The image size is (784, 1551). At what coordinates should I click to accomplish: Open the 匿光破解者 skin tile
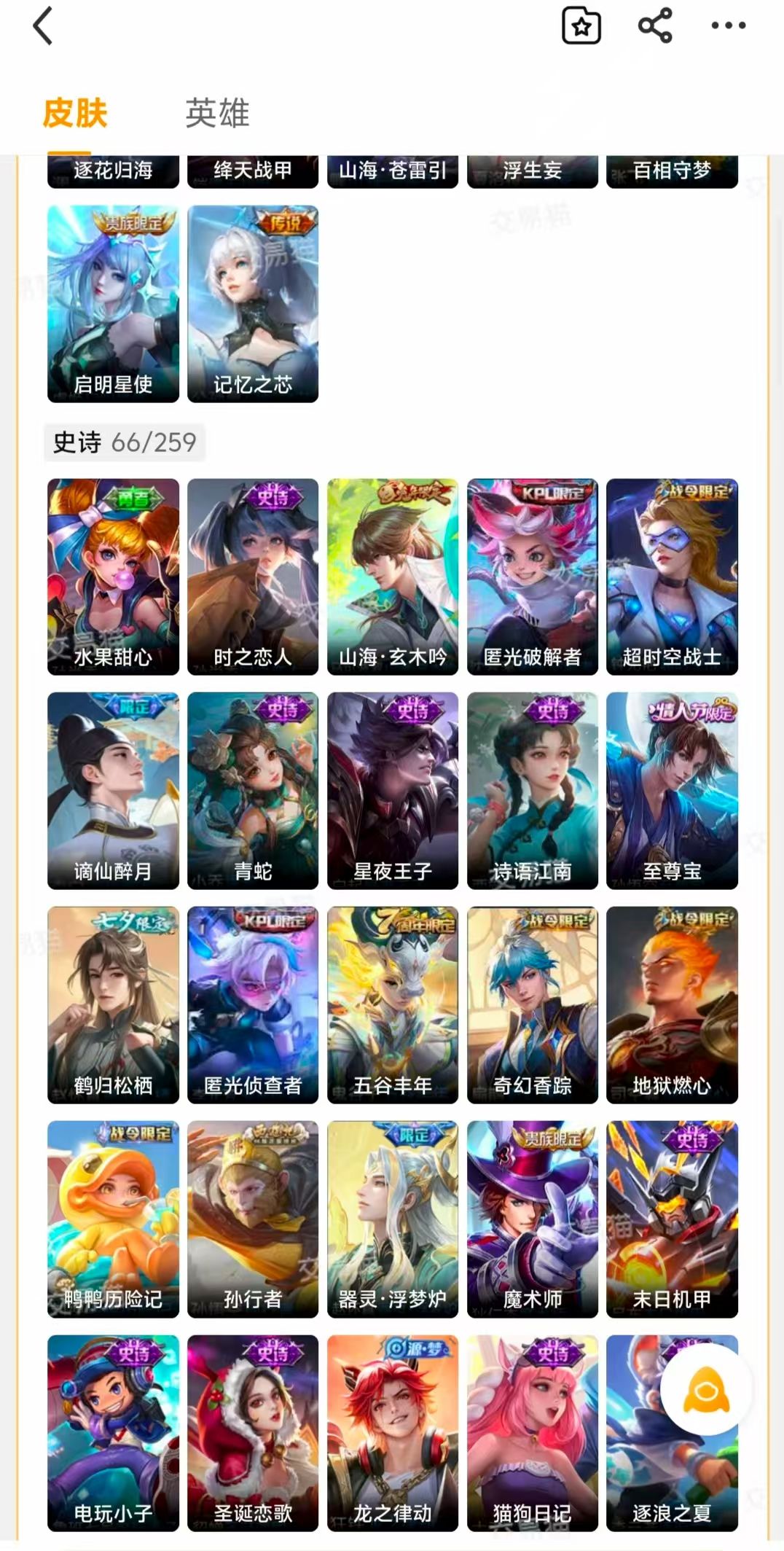[x=533, y=577]
